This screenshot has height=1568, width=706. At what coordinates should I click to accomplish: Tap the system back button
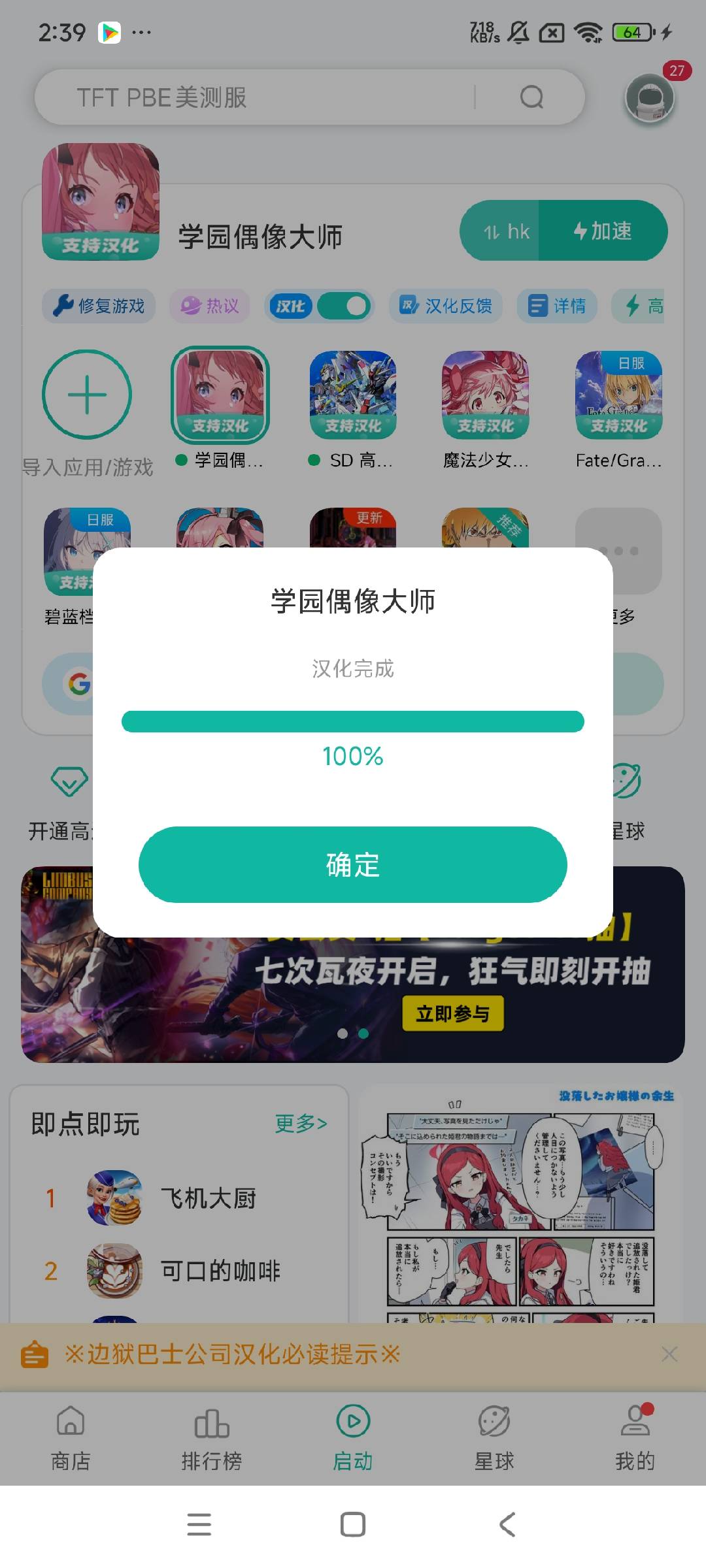507,1524
